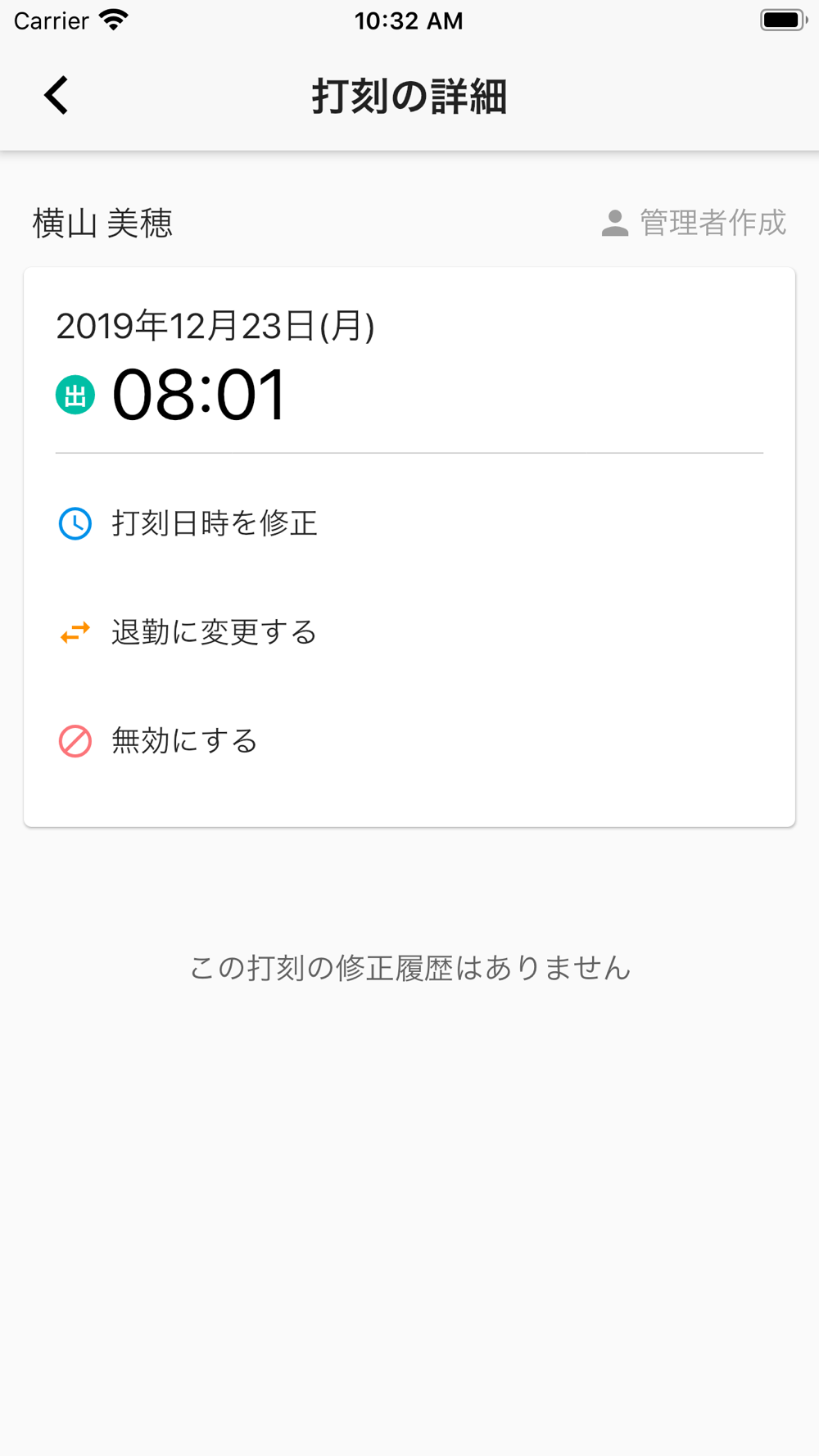819x1456 pixels.
Task: Go back using the header arrow
Action: click(56, 96)
